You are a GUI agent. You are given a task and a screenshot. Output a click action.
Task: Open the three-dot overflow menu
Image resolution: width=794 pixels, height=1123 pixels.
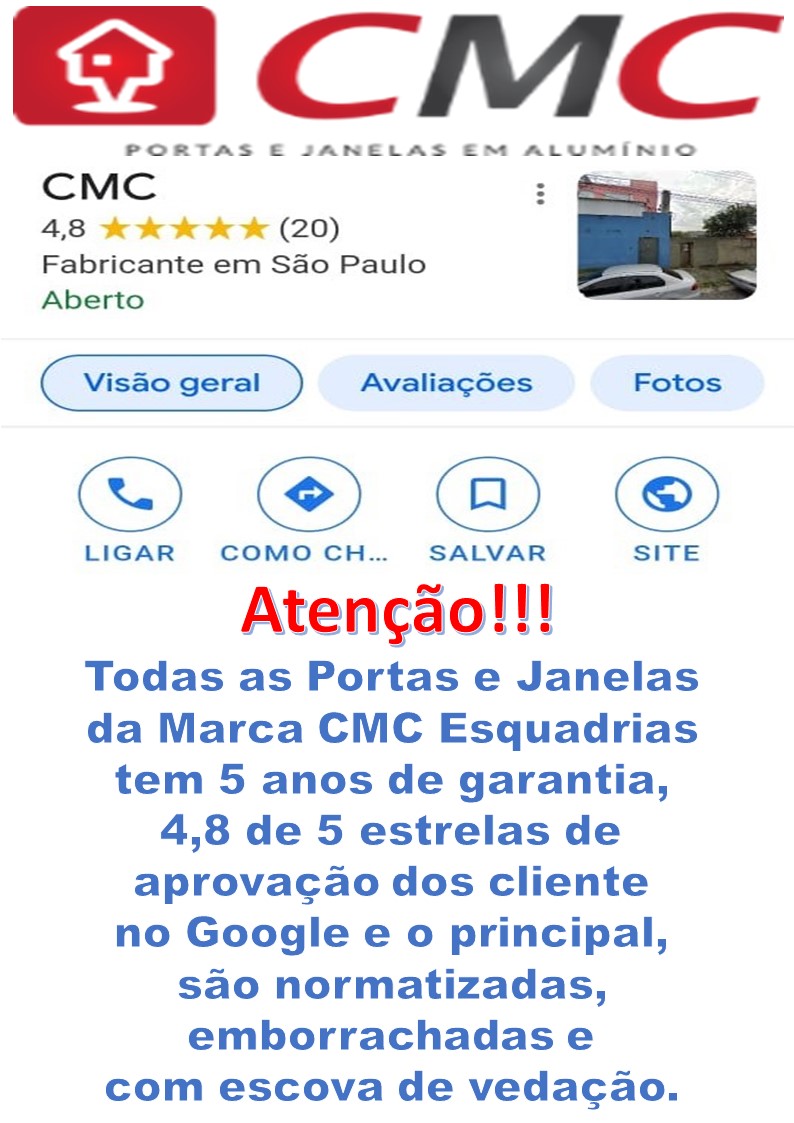click(538, 190)
